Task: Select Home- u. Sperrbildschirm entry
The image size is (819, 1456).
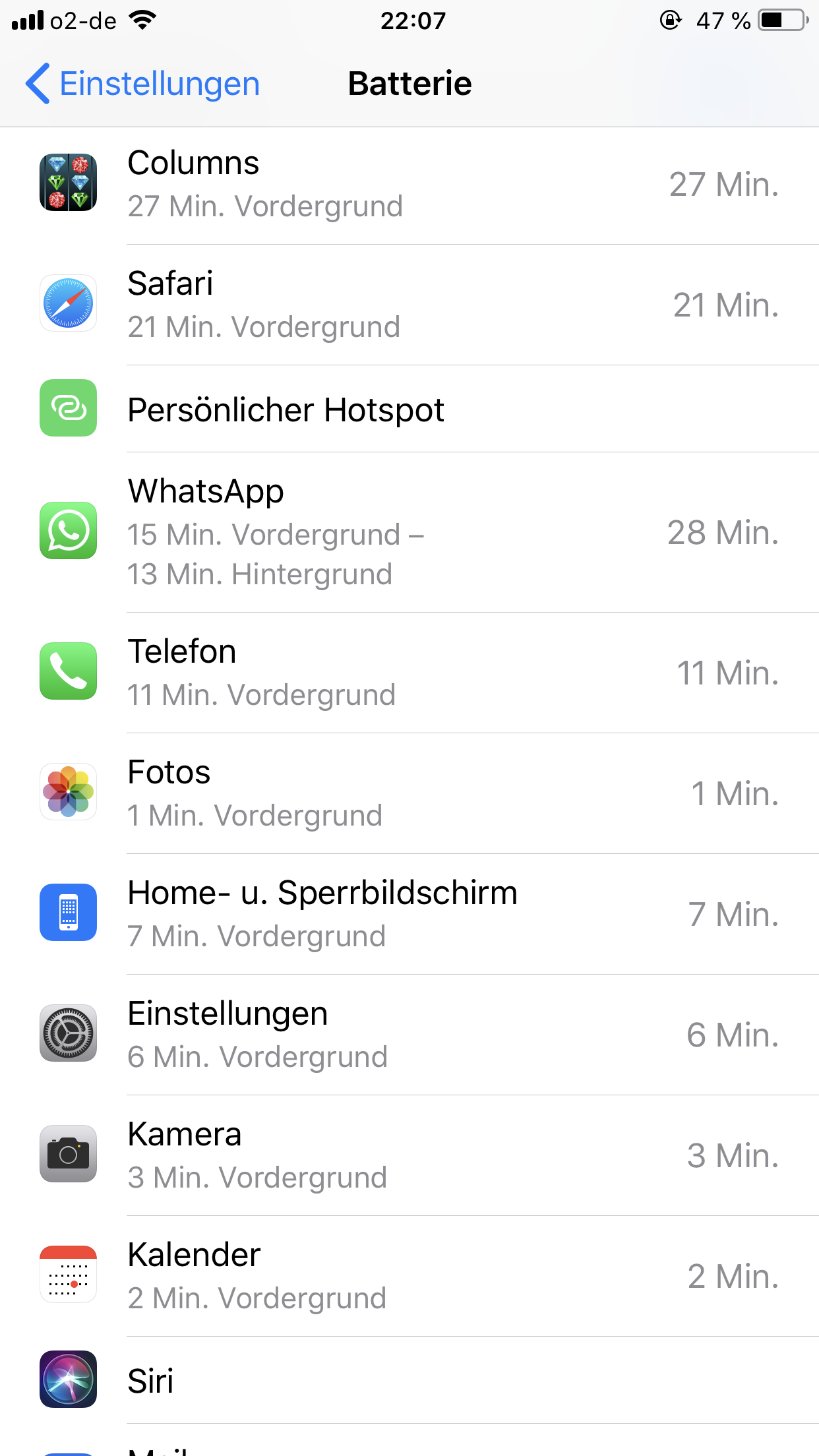Action: pos(409,914)
